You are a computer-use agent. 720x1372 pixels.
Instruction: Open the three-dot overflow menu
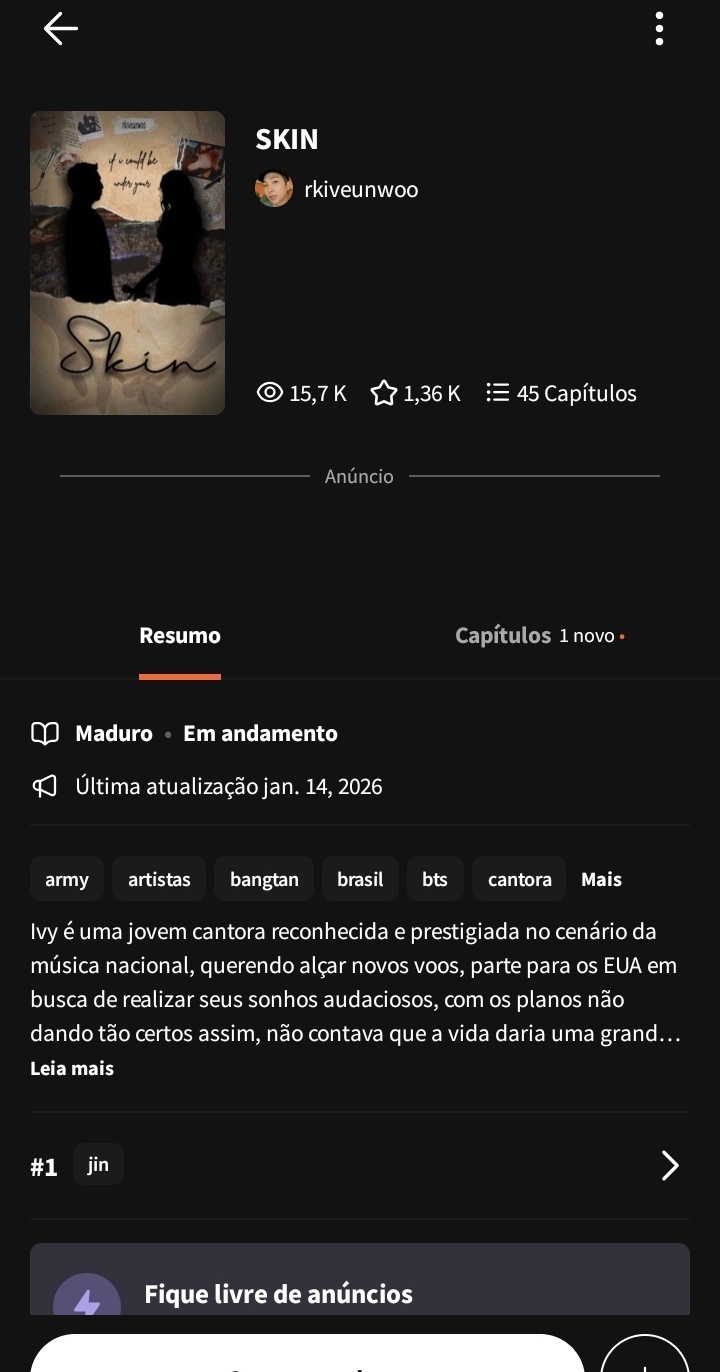[x=659, y=29]
